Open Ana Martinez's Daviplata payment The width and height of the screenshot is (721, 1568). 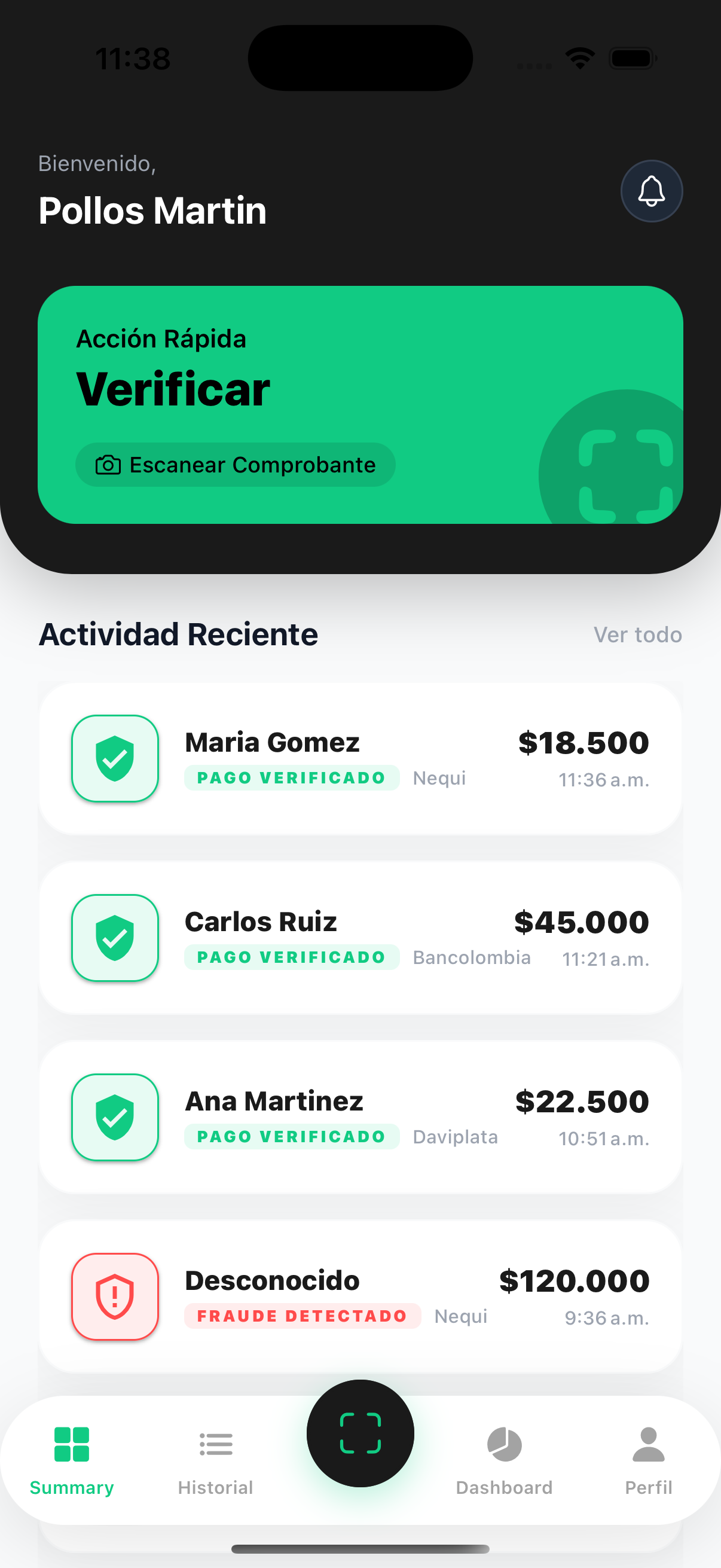point(360,1117)
